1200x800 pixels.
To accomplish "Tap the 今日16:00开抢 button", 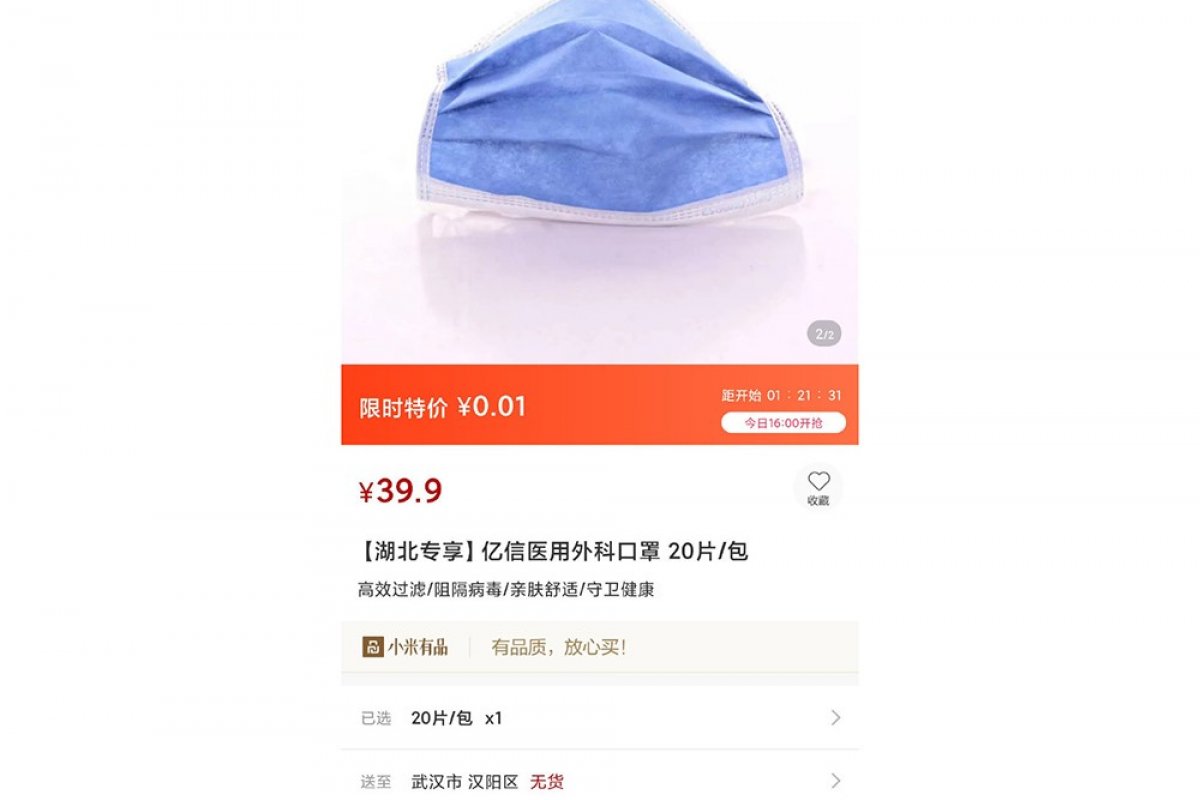I will 783,423.
